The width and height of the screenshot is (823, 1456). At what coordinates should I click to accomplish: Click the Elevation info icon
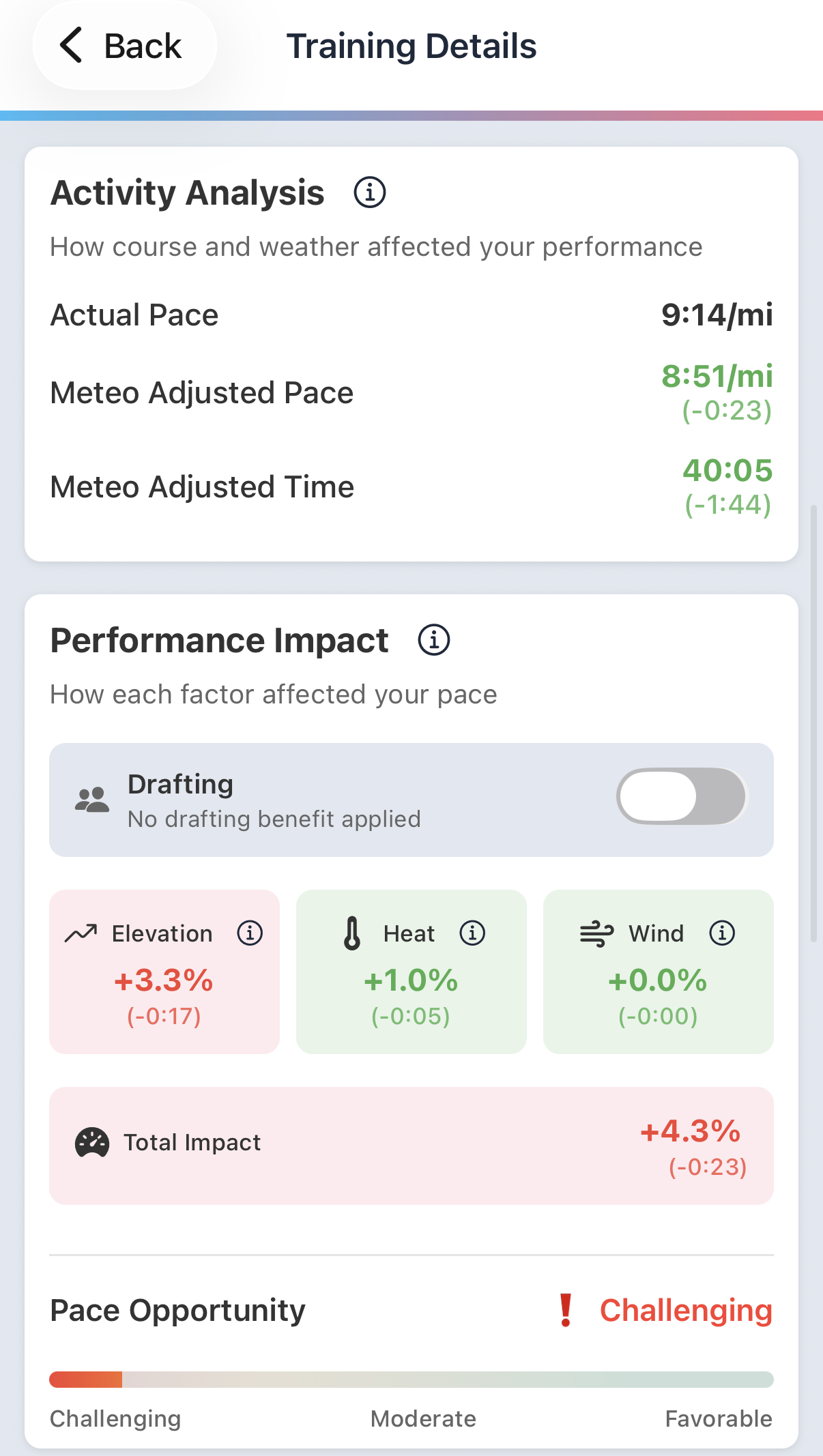pyautogui.click(x=250, y=933)
